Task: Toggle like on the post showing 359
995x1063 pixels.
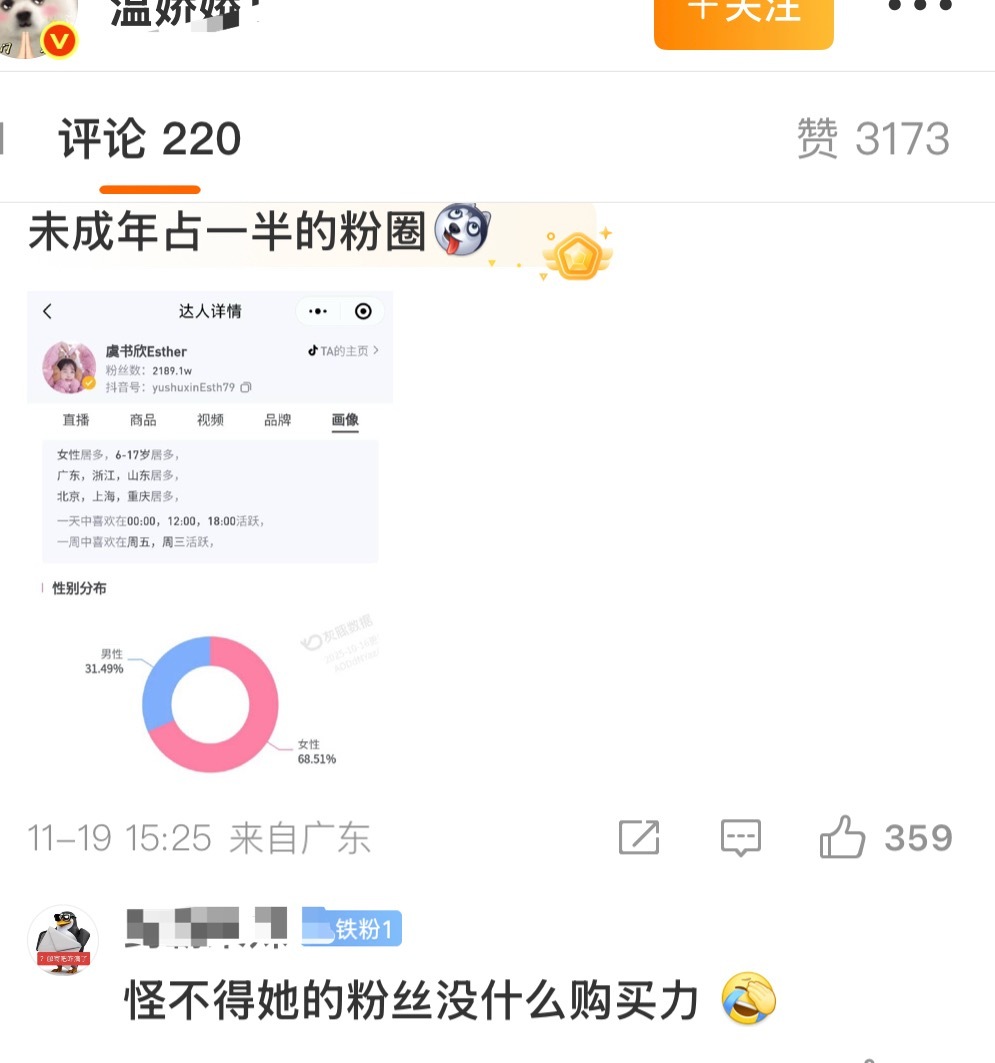Action: tap(843, 838)
